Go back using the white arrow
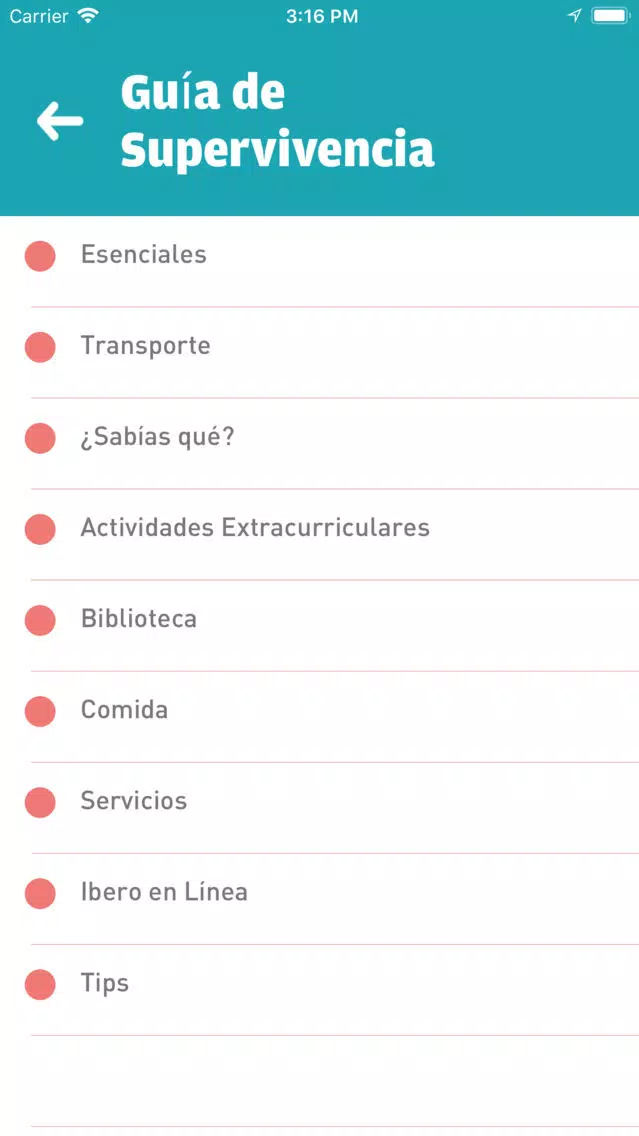Image resolution: width=639 pixels, height=1136 pixels. [x=60, y=121]
